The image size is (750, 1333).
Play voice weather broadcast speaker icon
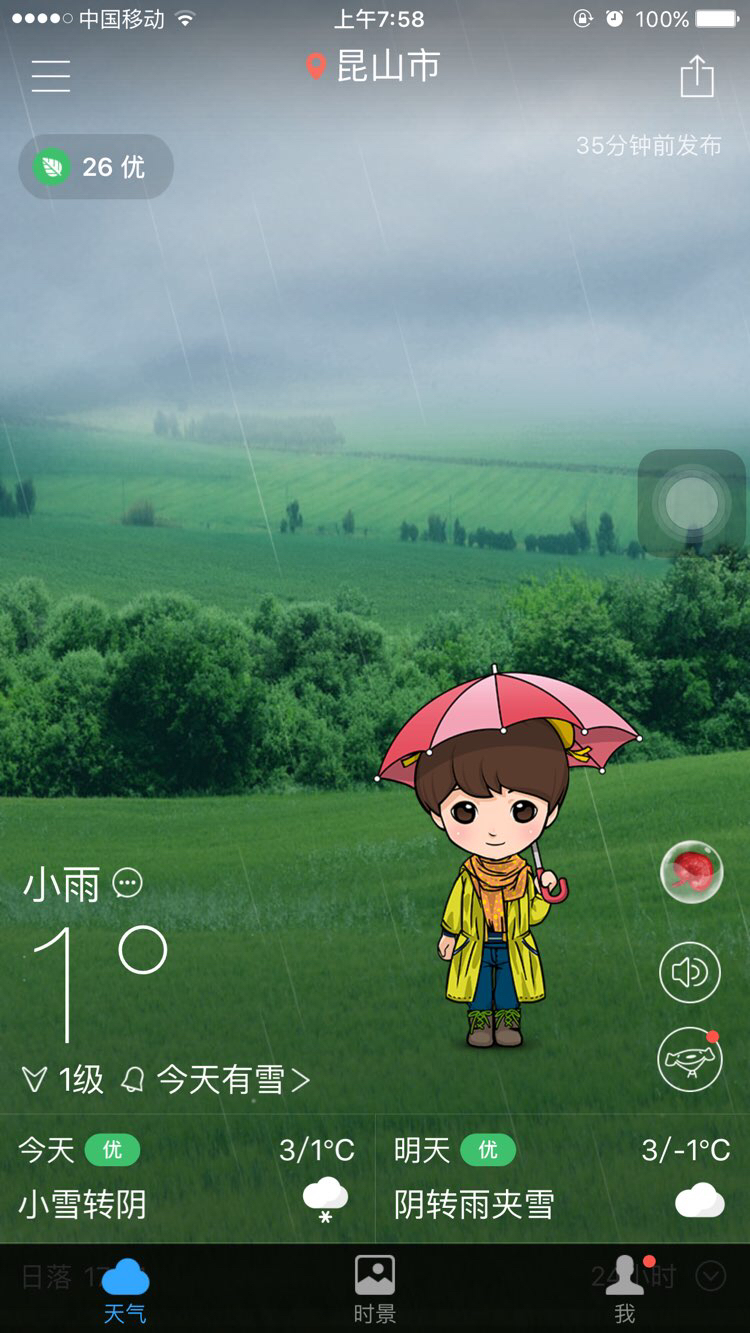tap(690, 972)
